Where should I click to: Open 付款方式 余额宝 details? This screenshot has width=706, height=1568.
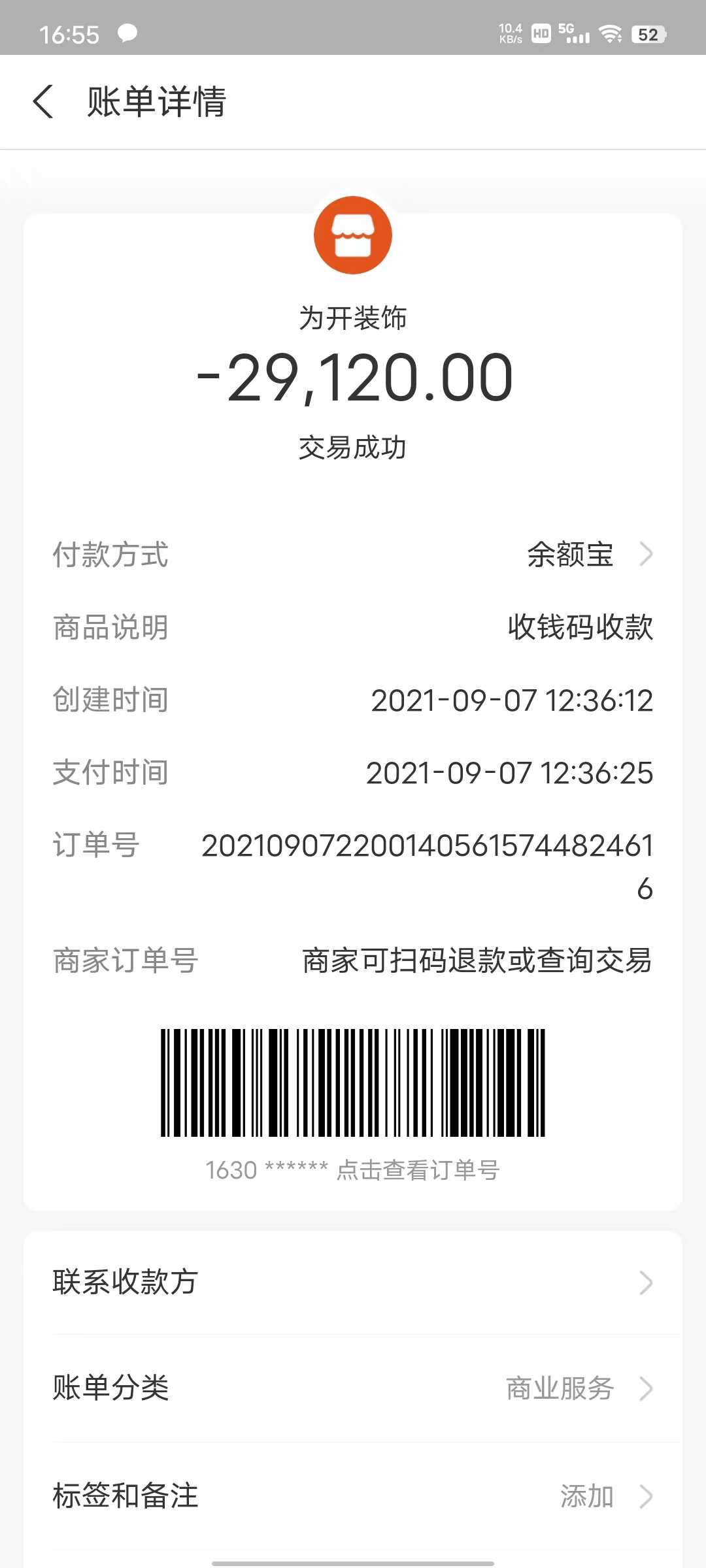[588, 555]
